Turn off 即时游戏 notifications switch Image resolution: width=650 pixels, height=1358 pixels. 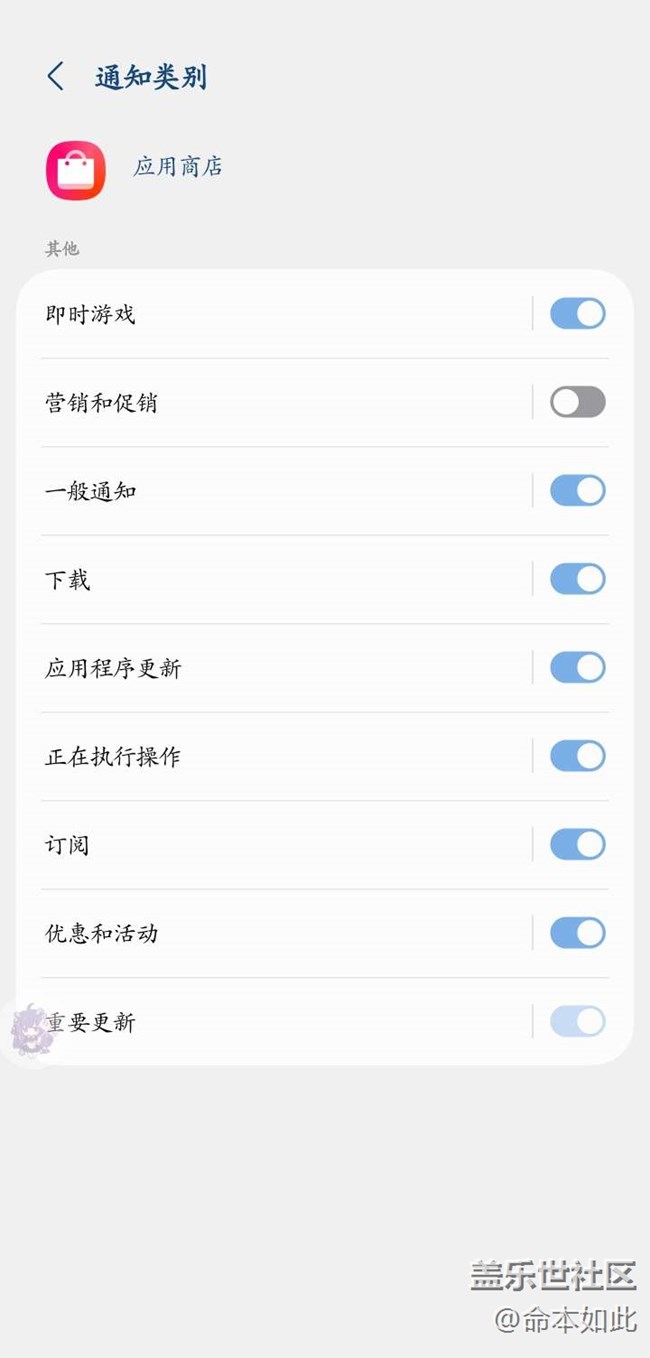click(x=578, y=314)
